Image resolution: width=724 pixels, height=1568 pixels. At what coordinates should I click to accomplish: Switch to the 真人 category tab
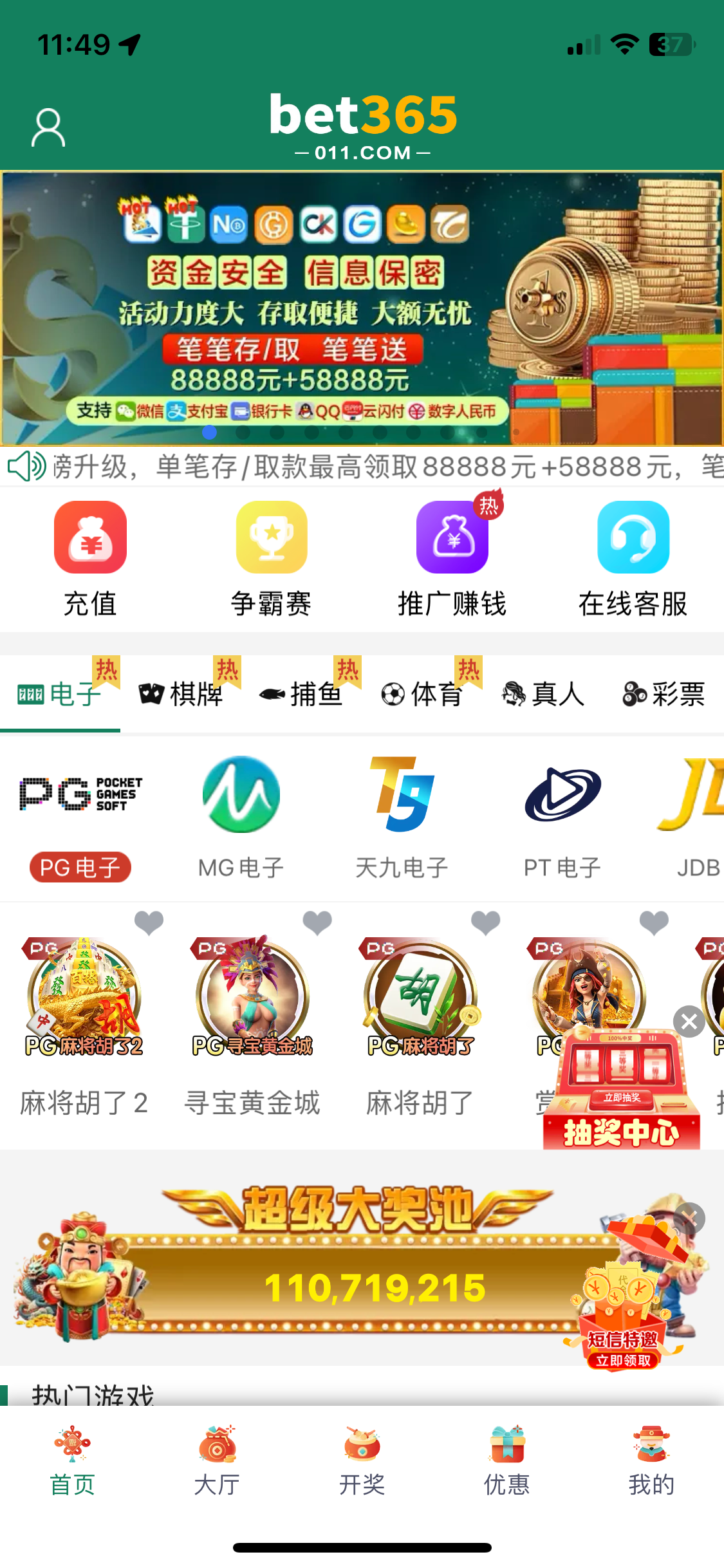pos(543,694)
